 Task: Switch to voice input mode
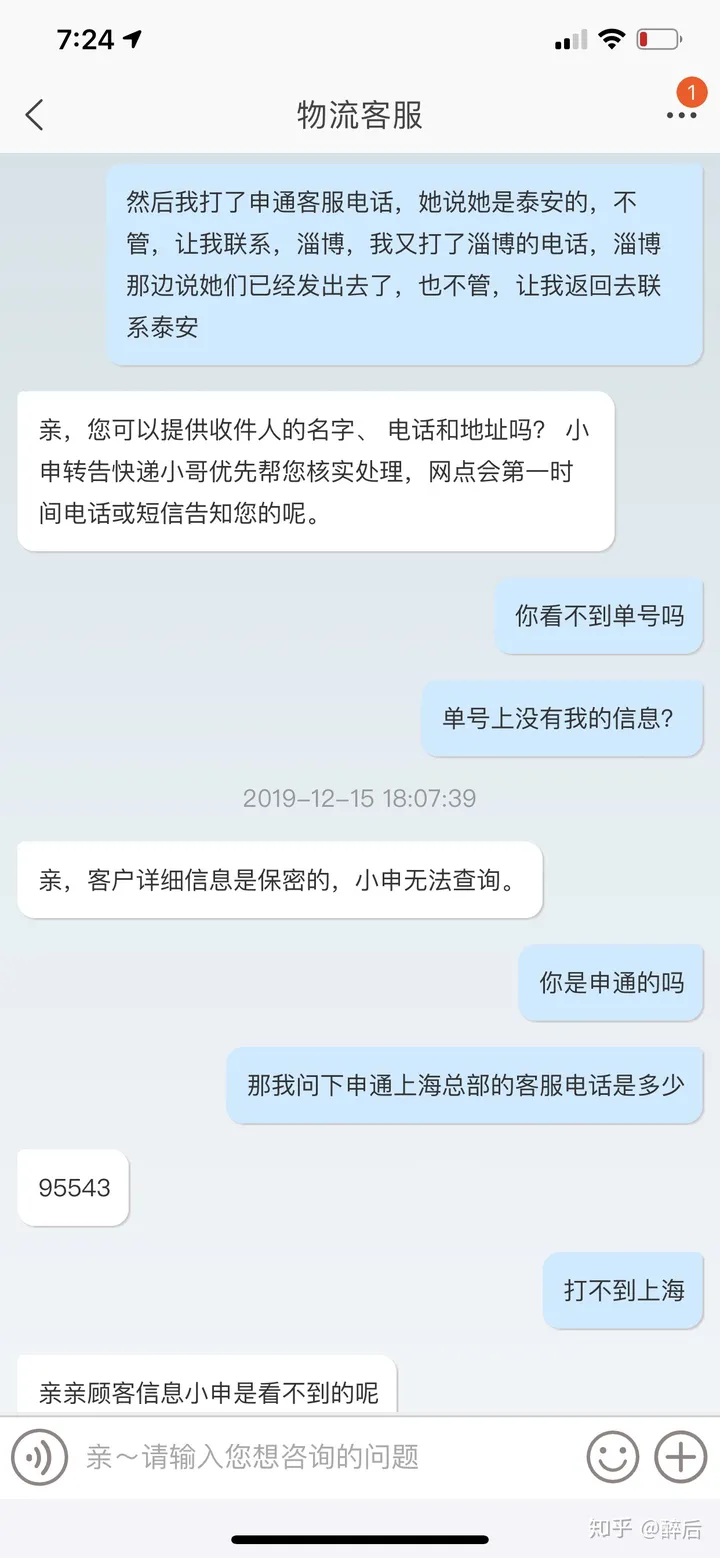coord(39,1456)
